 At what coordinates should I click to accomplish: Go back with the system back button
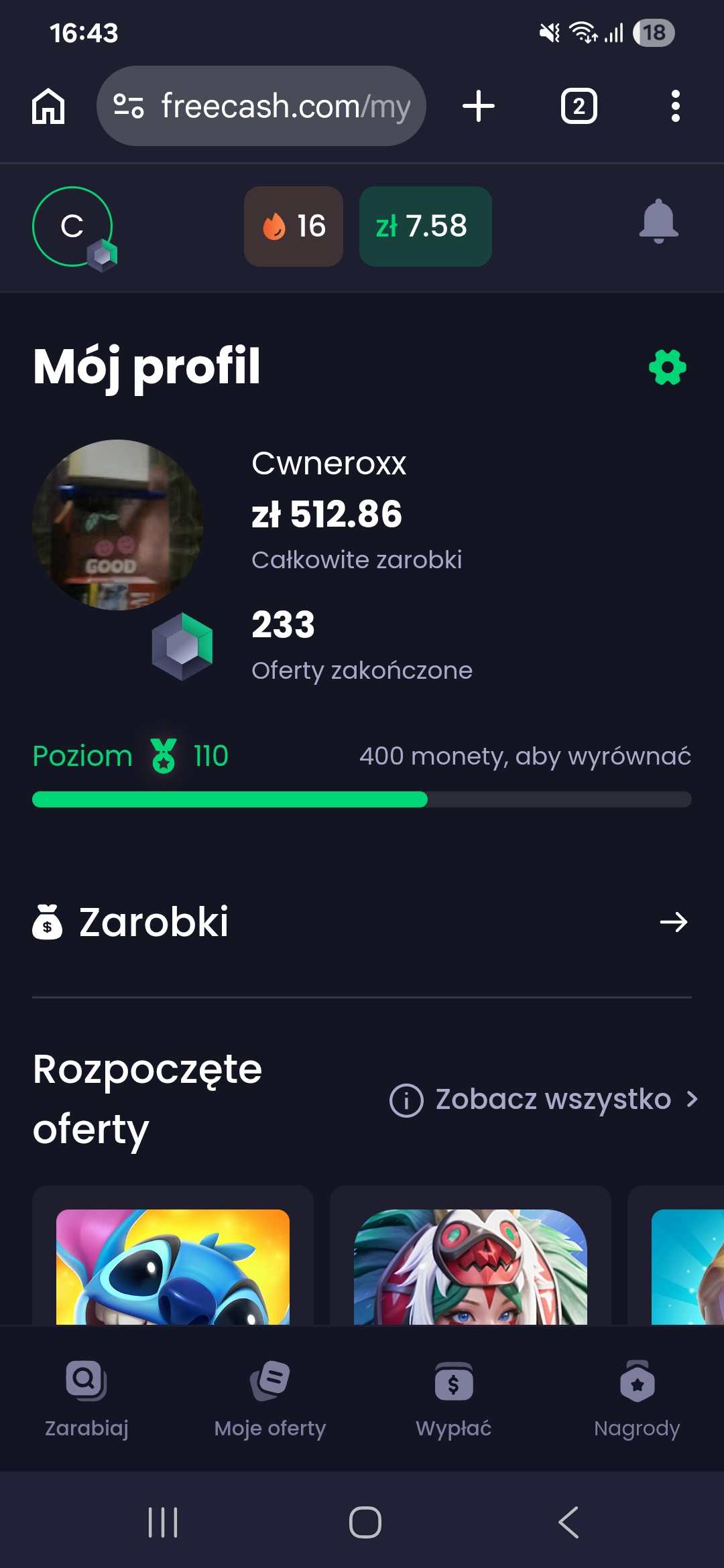pyautogui.click(x=568, y=1522)
